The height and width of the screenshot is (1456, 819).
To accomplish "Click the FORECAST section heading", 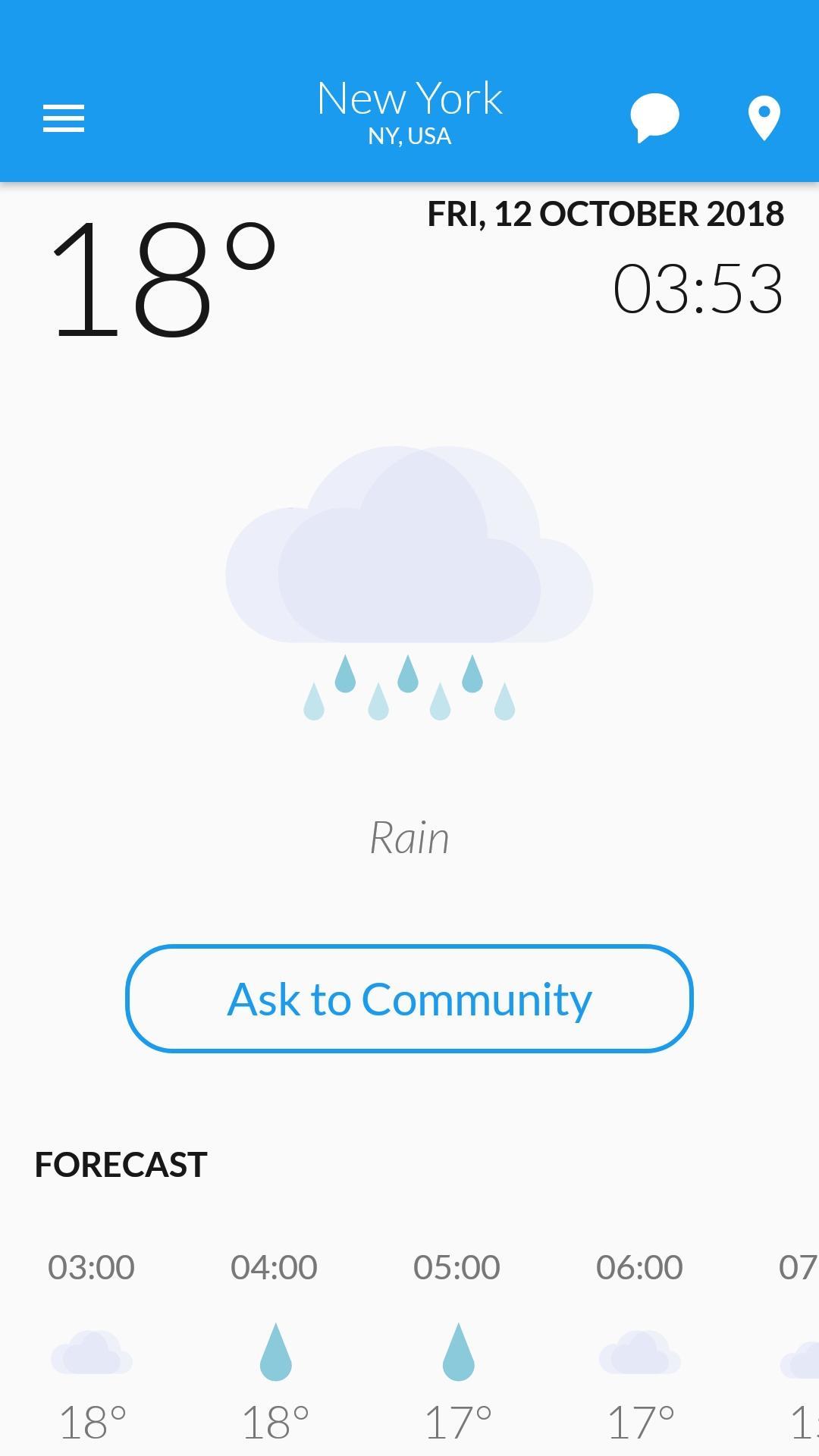I will click(121, 1166).
